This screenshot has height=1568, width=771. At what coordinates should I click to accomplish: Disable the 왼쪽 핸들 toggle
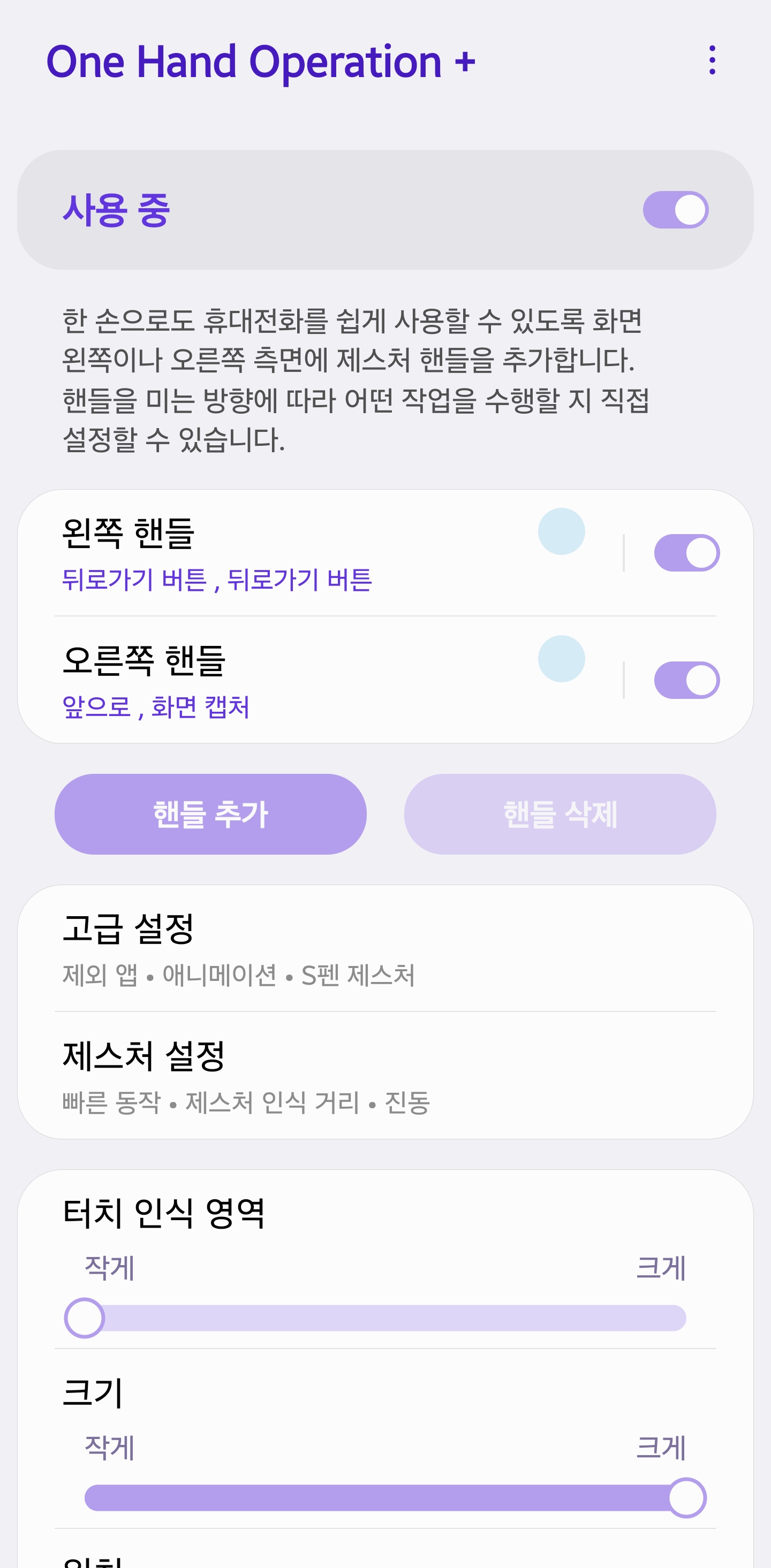pos(686,553)
